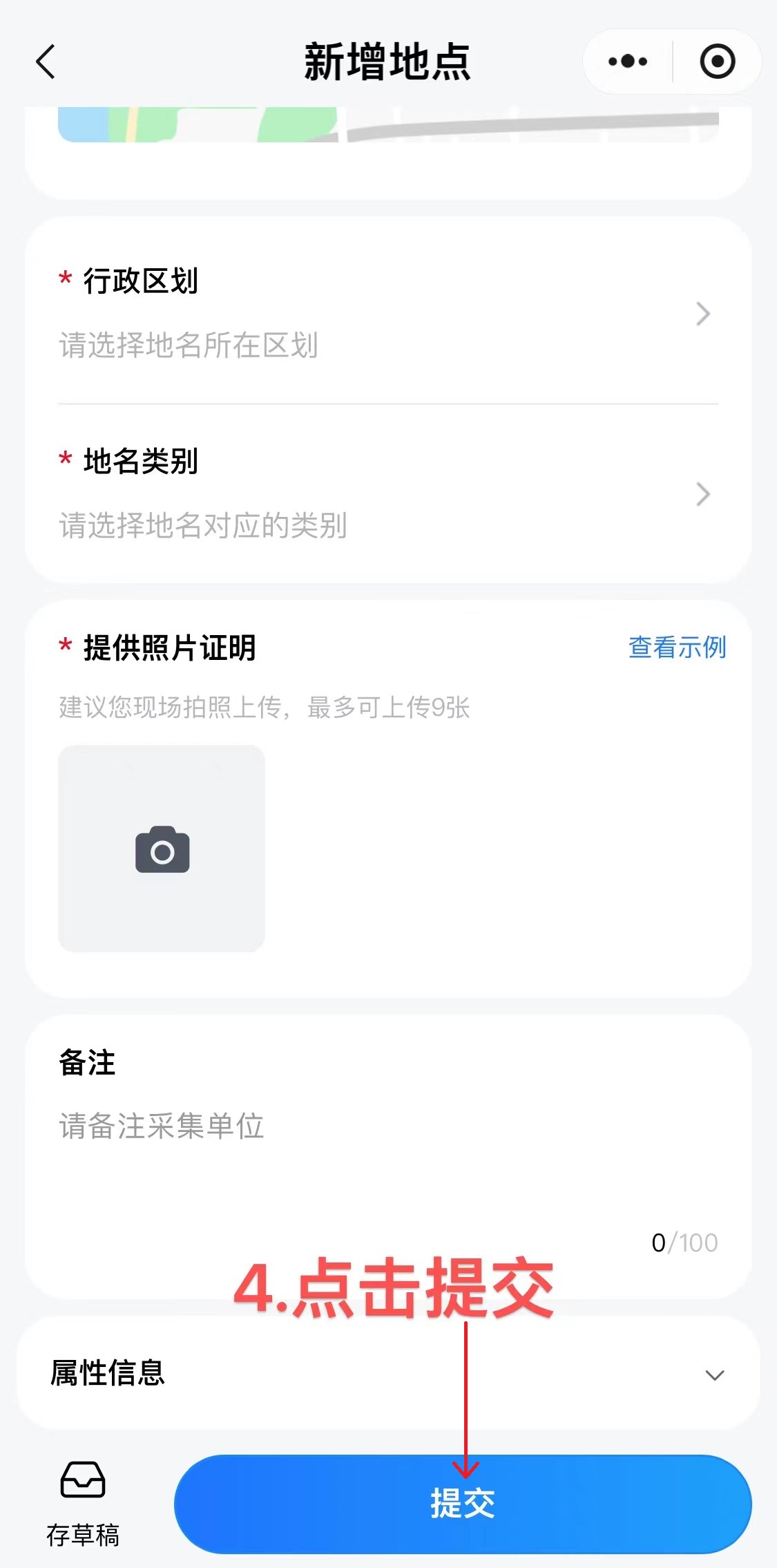Open the mini program three-dot menu
The height and width of the screenshot is (1568, 777).
627,62
